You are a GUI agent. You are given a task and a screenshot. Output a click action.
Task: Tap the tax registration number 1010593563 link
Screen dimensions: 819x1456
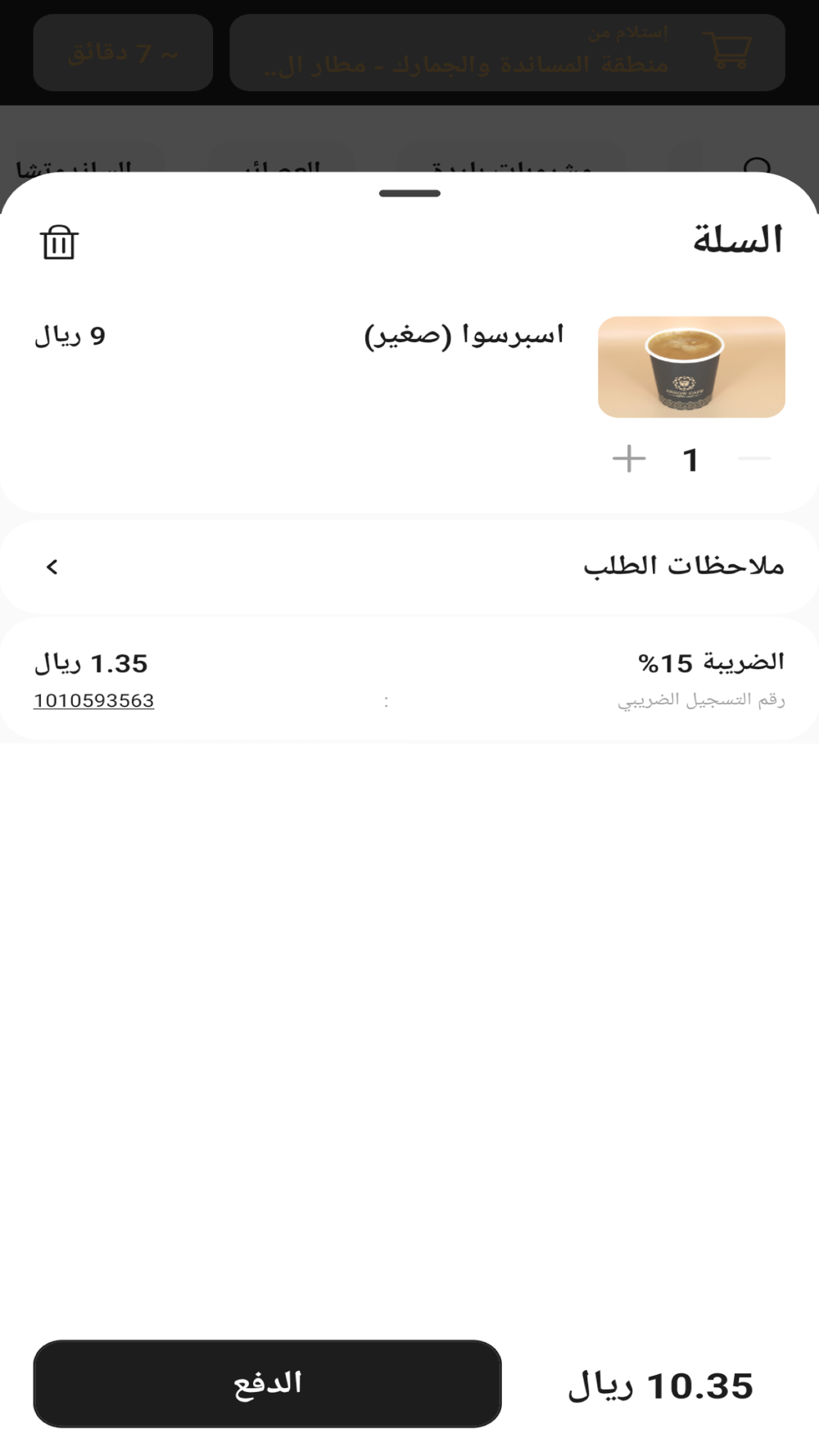coord(93,701)
